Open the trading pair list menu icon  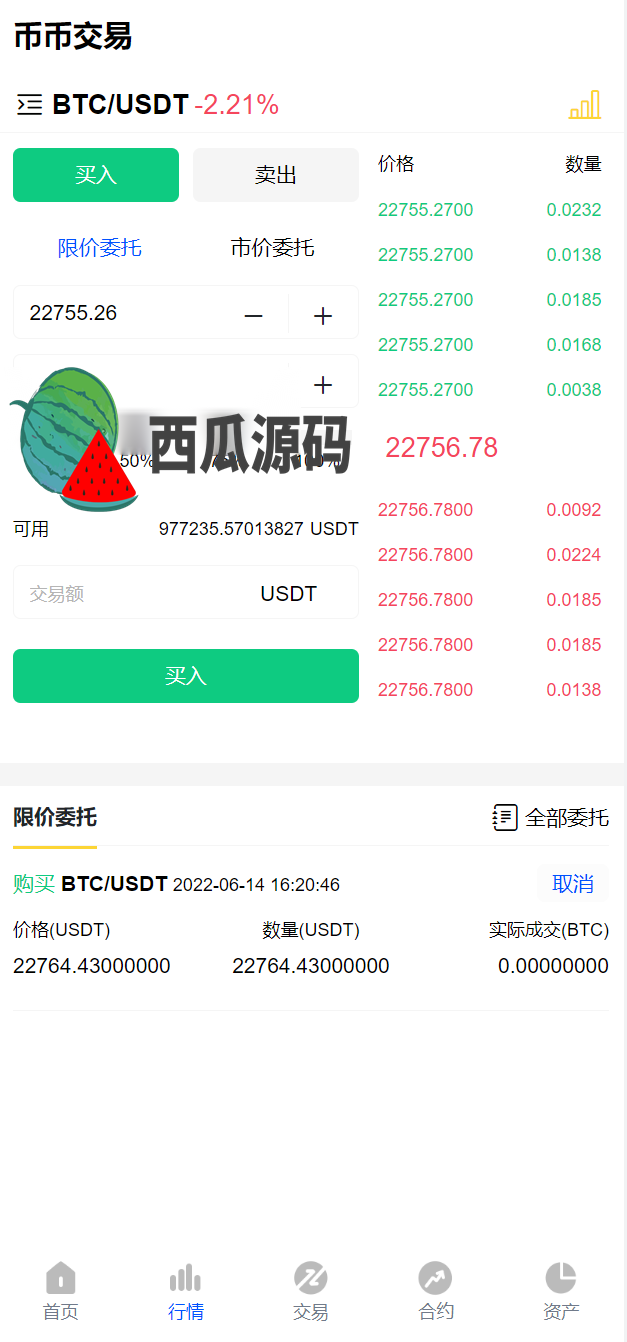pyautogui.click(x=30, y=104)
